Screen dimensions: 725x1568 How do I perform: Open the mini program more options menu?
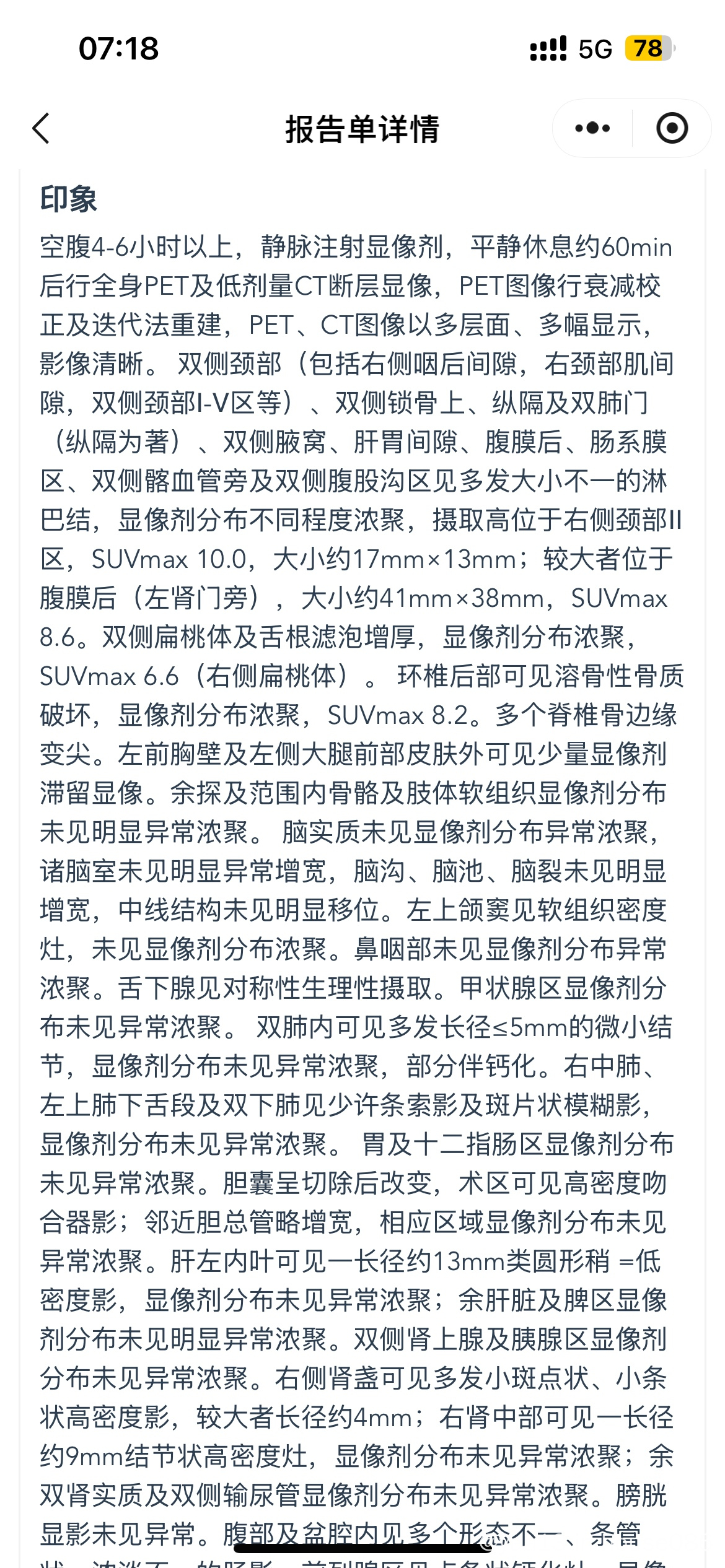(592, 129)
